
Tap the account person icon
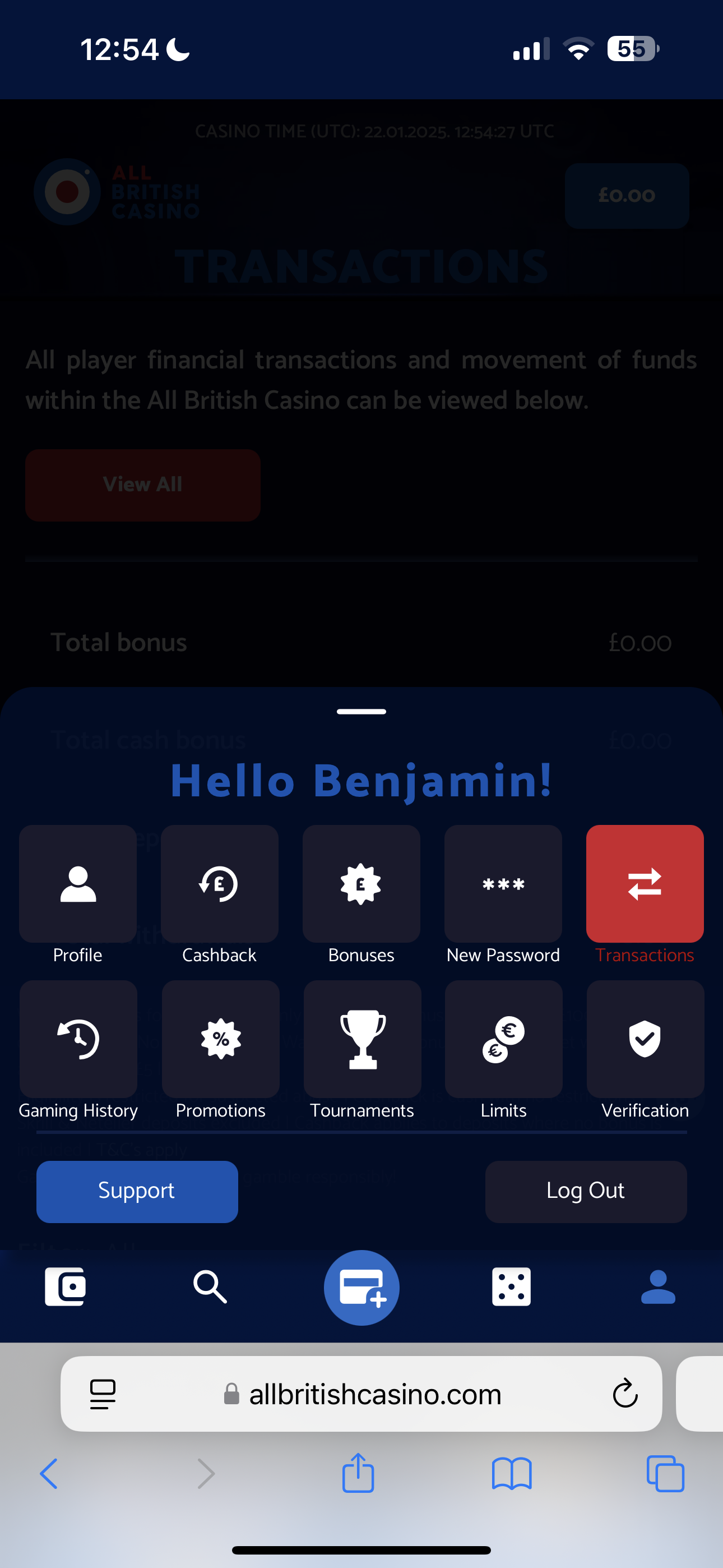coord(658,1287)
